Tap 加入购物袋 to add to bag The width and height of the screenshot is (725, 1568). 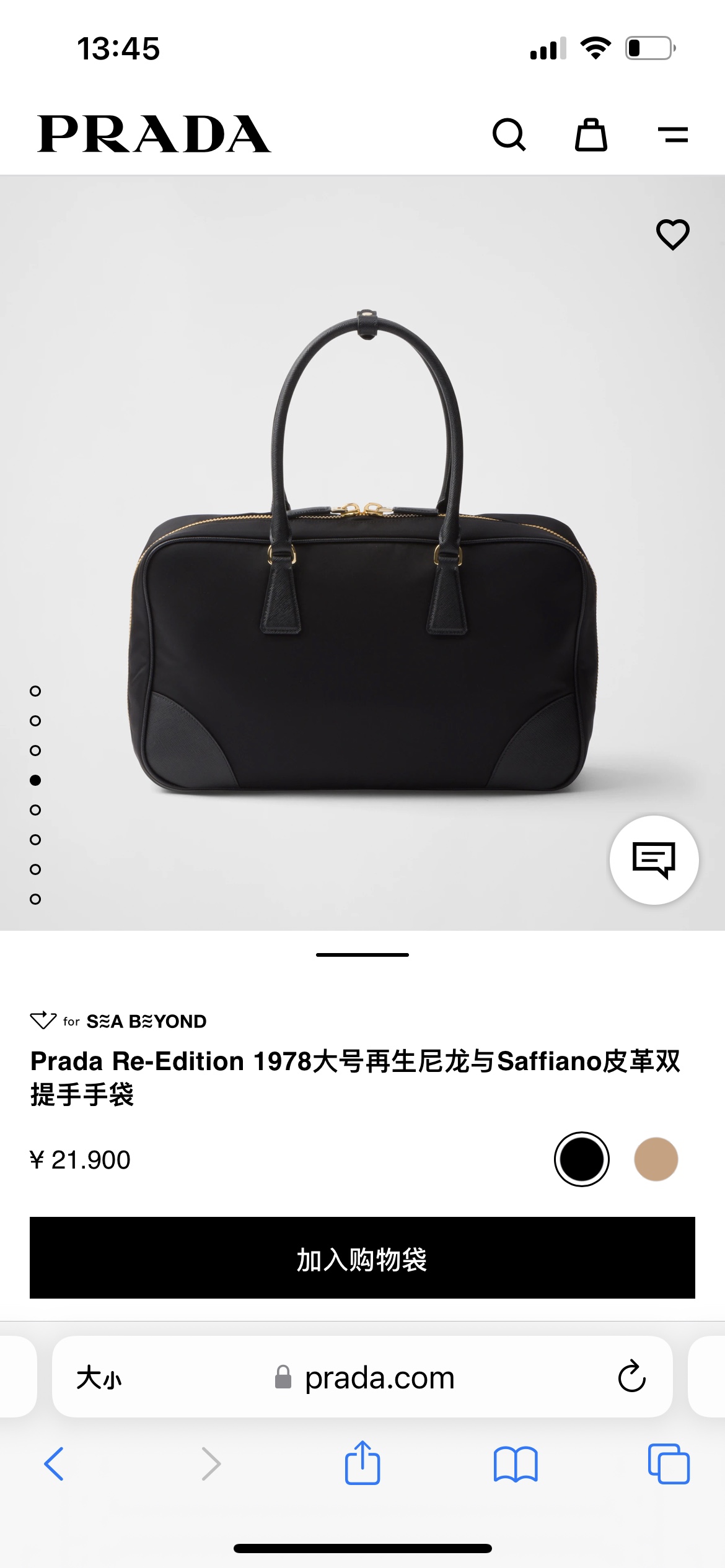pos(362,1258)
